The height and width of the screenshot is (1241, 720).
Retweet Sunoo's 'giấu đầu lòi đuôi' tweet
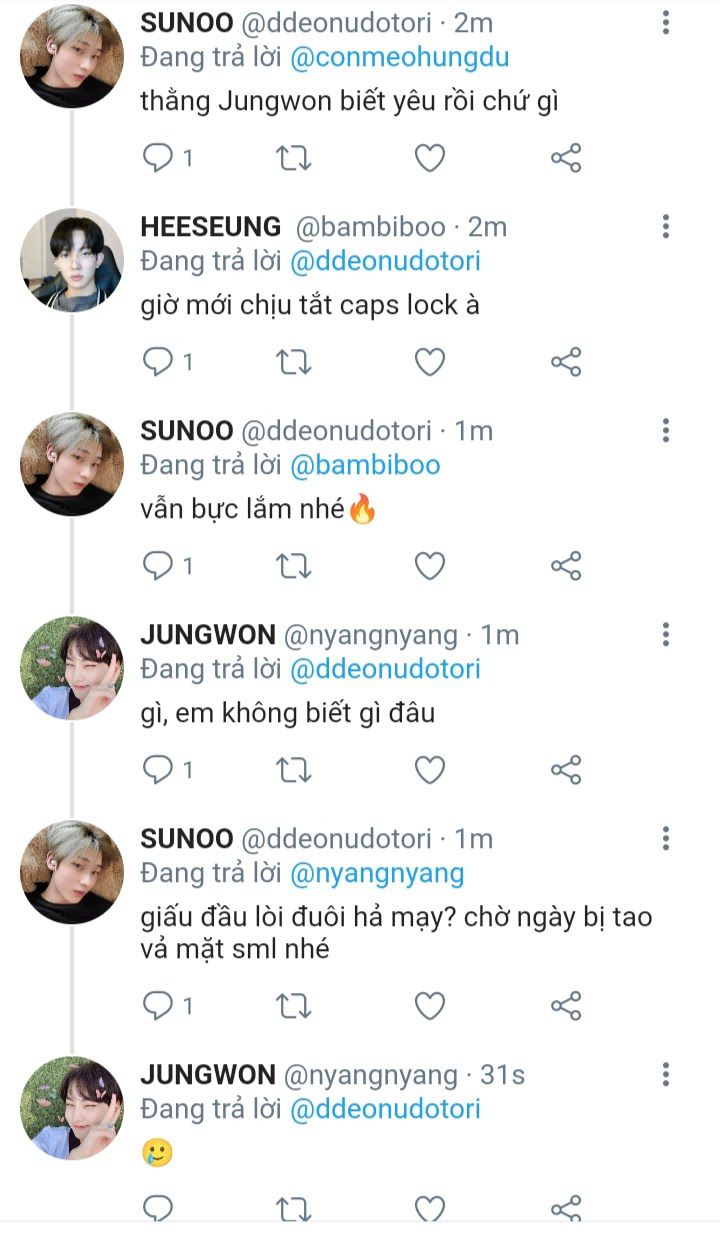point(293,1006)
